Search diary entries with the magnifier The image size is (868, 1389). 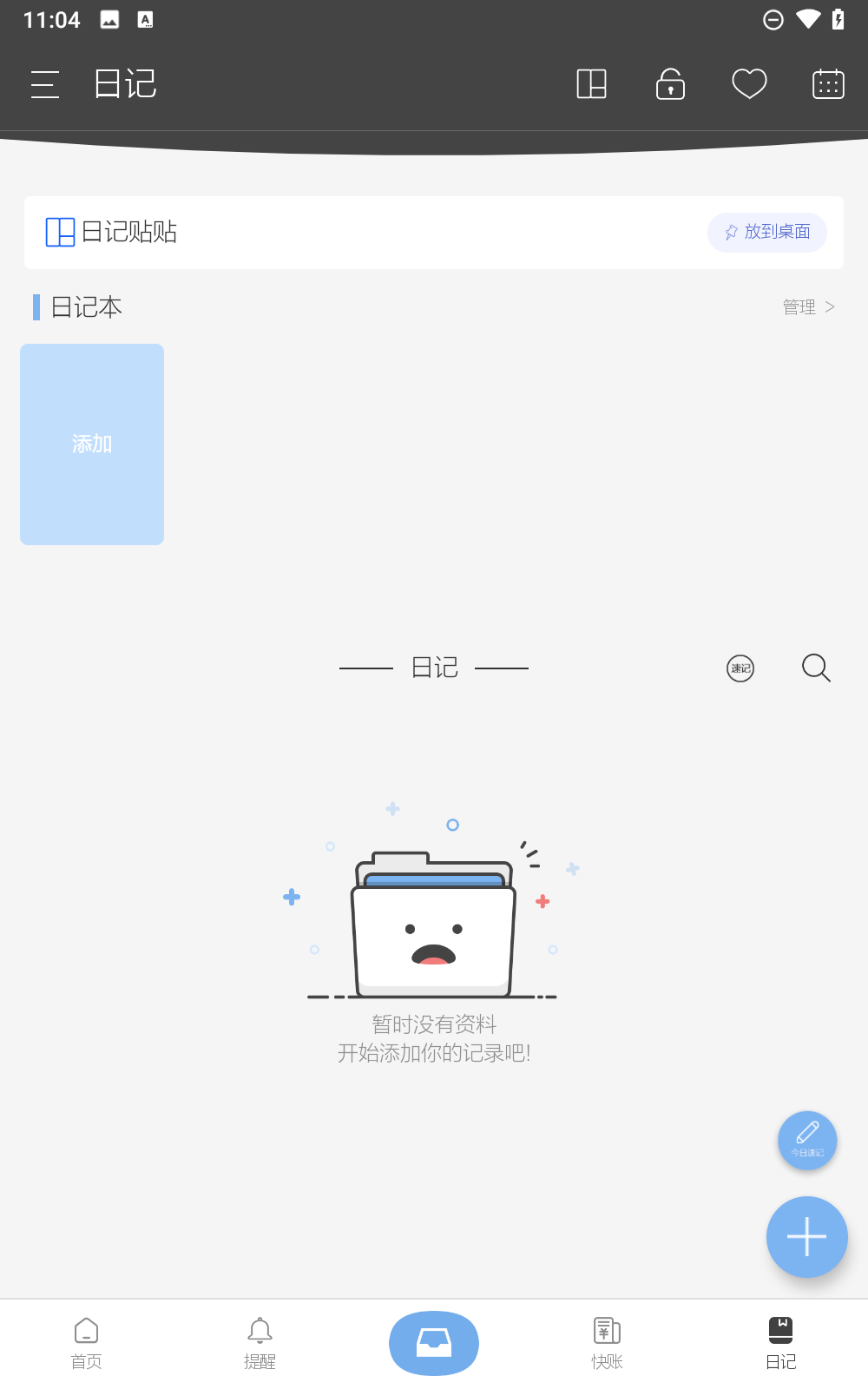click(816, 668)
